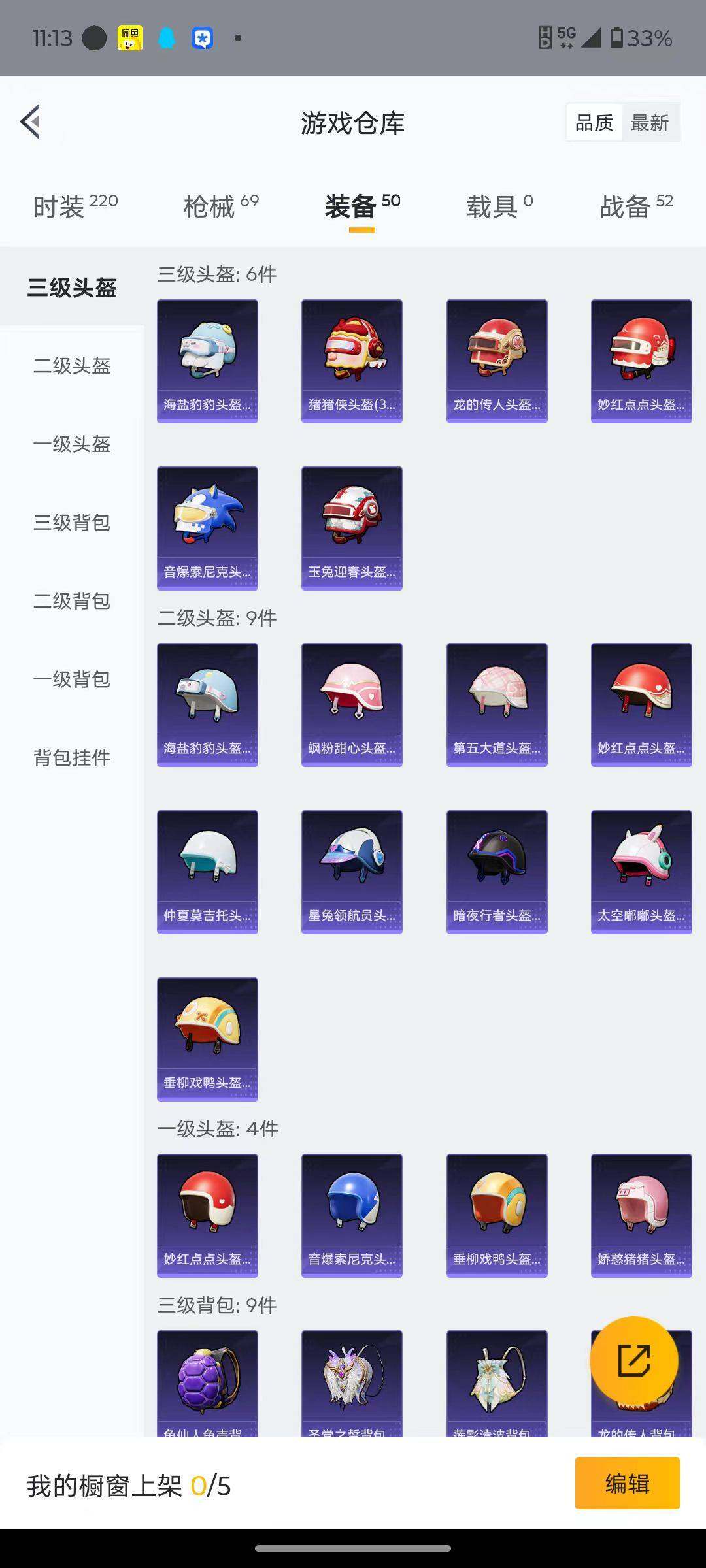Open the 音爆索尼克 Sonic helmet item

click(207, 527)
